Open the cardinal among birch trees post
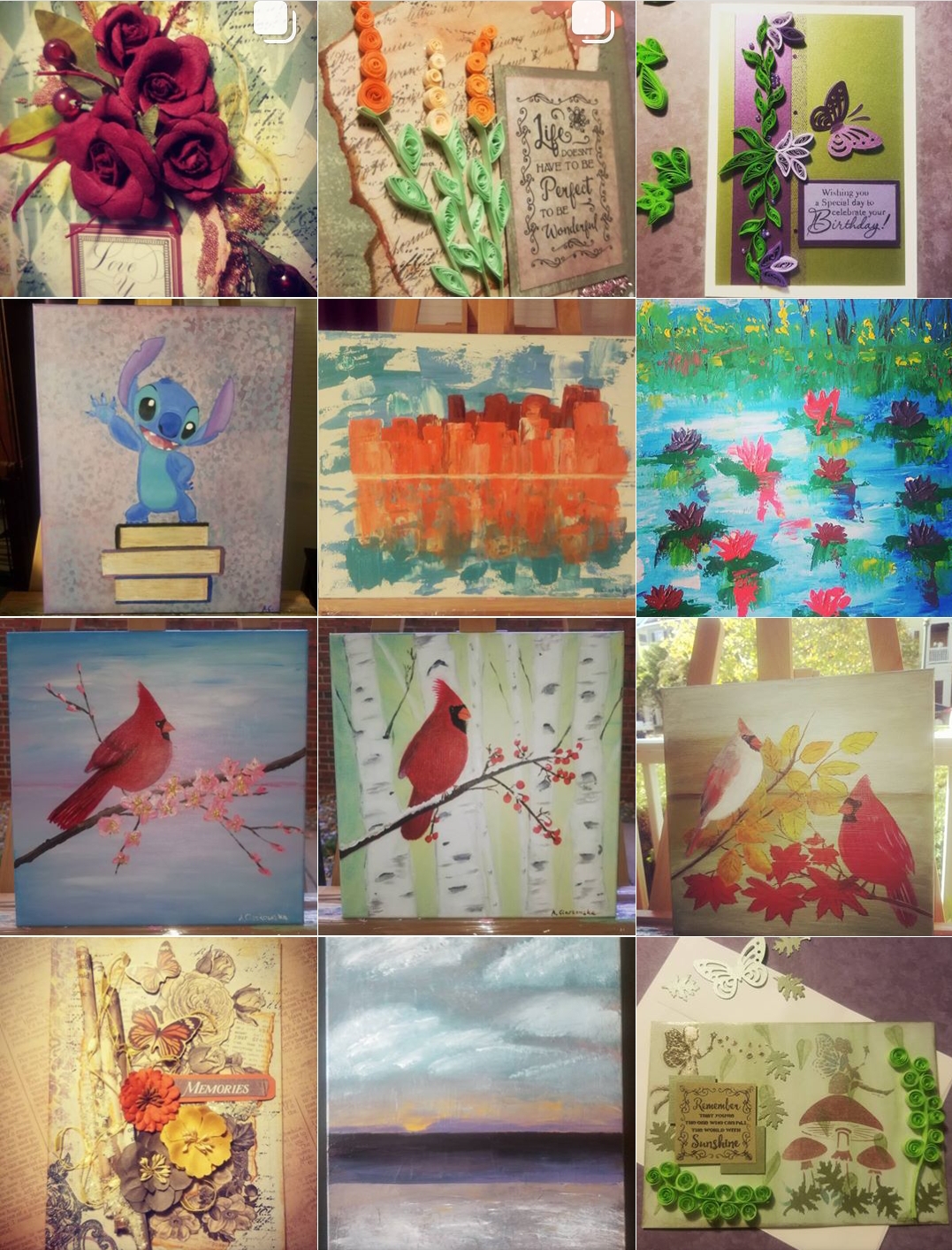The image size is (952, 1250). pyautogui.click(x=476, y=775)
